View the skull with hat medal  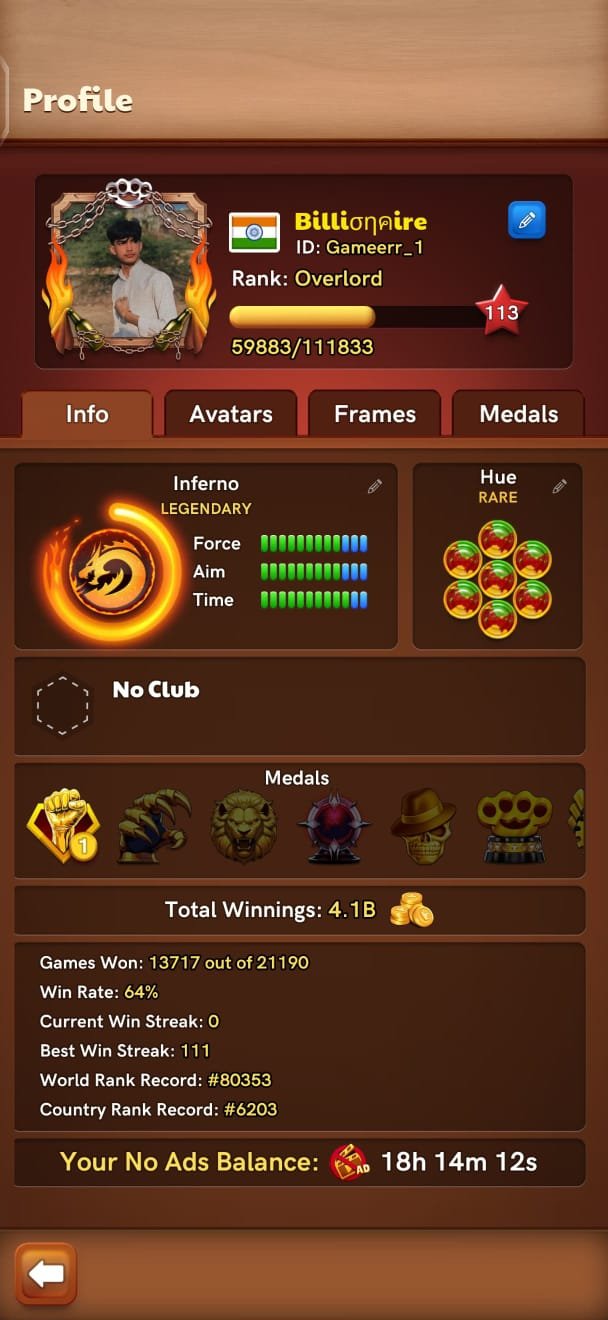[423, 827]
